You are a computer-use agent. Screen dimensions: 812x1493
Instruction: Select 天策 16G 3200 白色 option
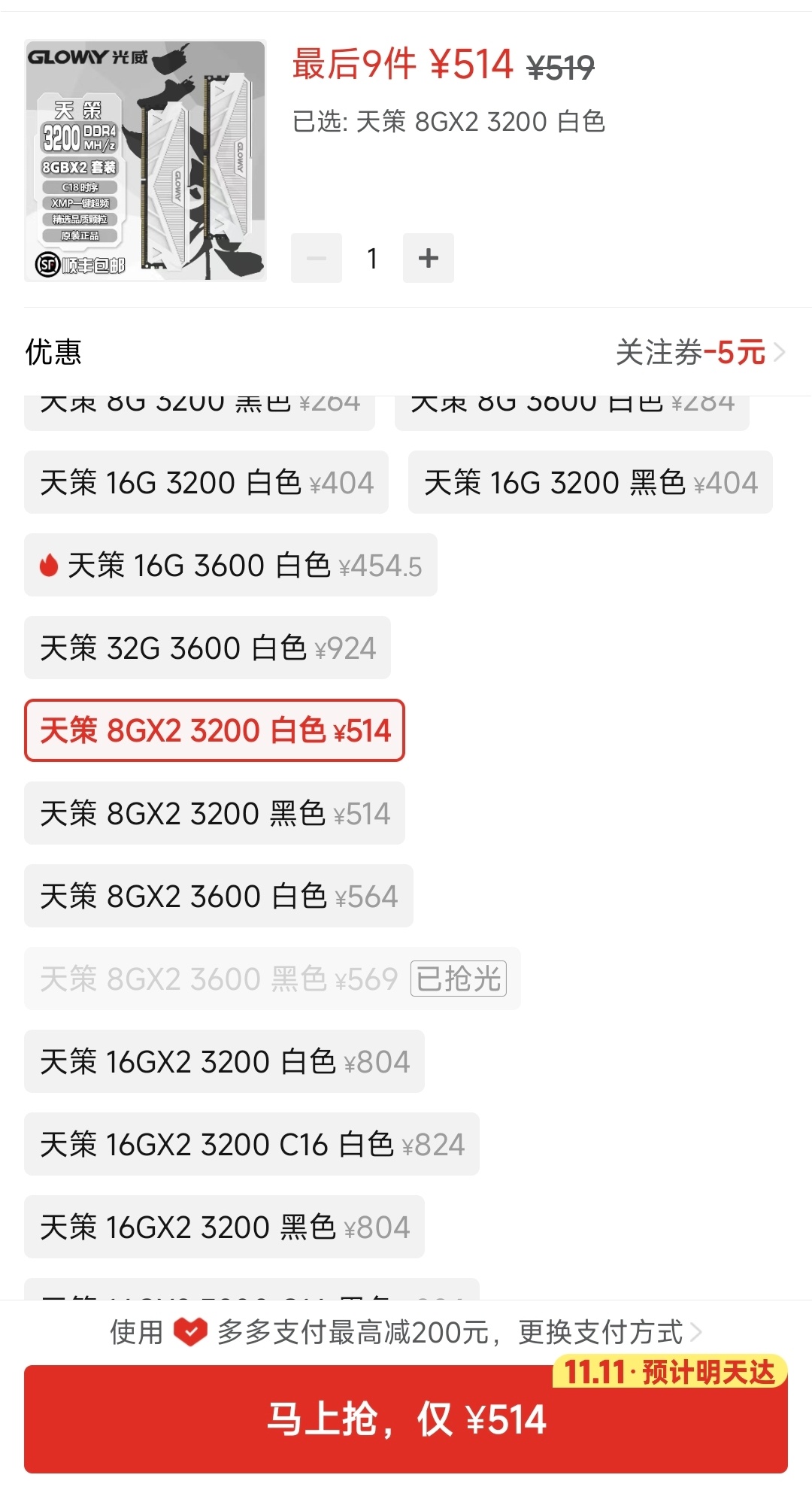pyautogui.click(x=206, y=482)
